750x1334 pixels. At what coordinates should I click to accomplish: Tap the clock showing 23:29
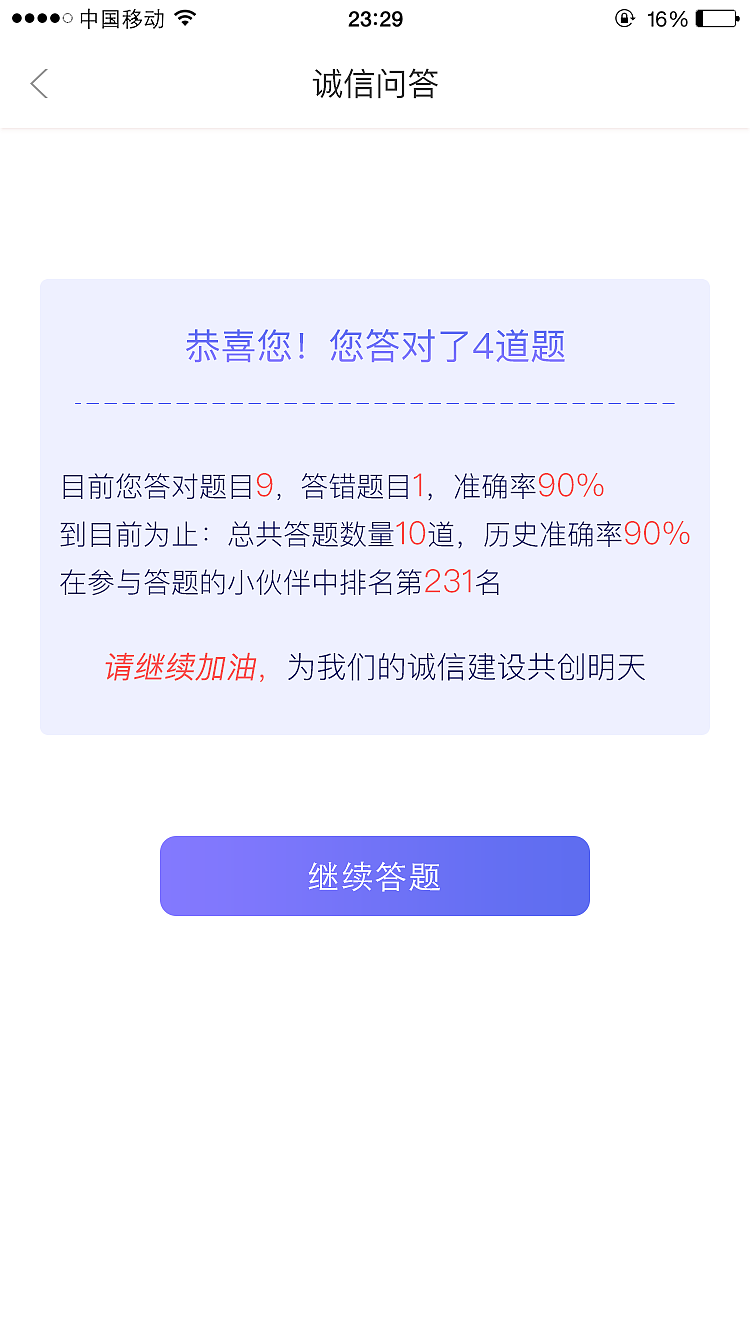coord(375,17)
